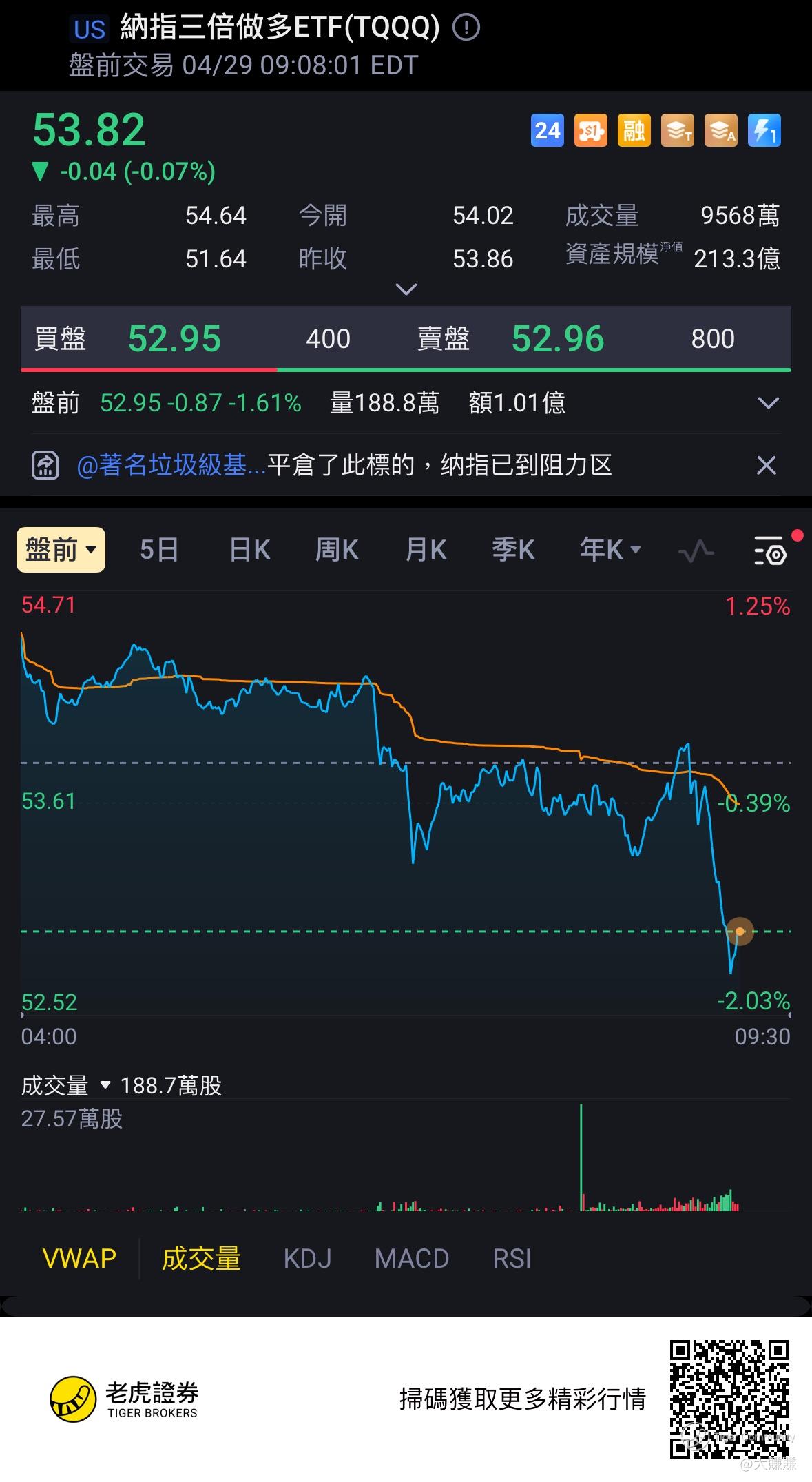Tap the wave line chart icon

[x=696, y=550]
